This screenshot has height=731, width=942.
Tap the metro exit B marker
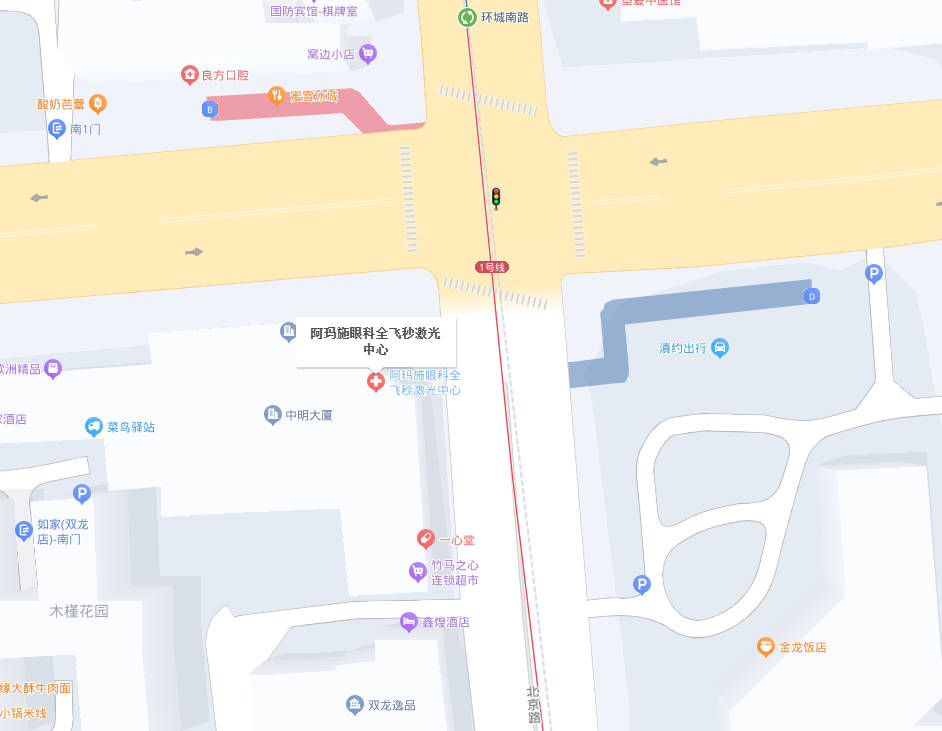click(x=209, y=110)
